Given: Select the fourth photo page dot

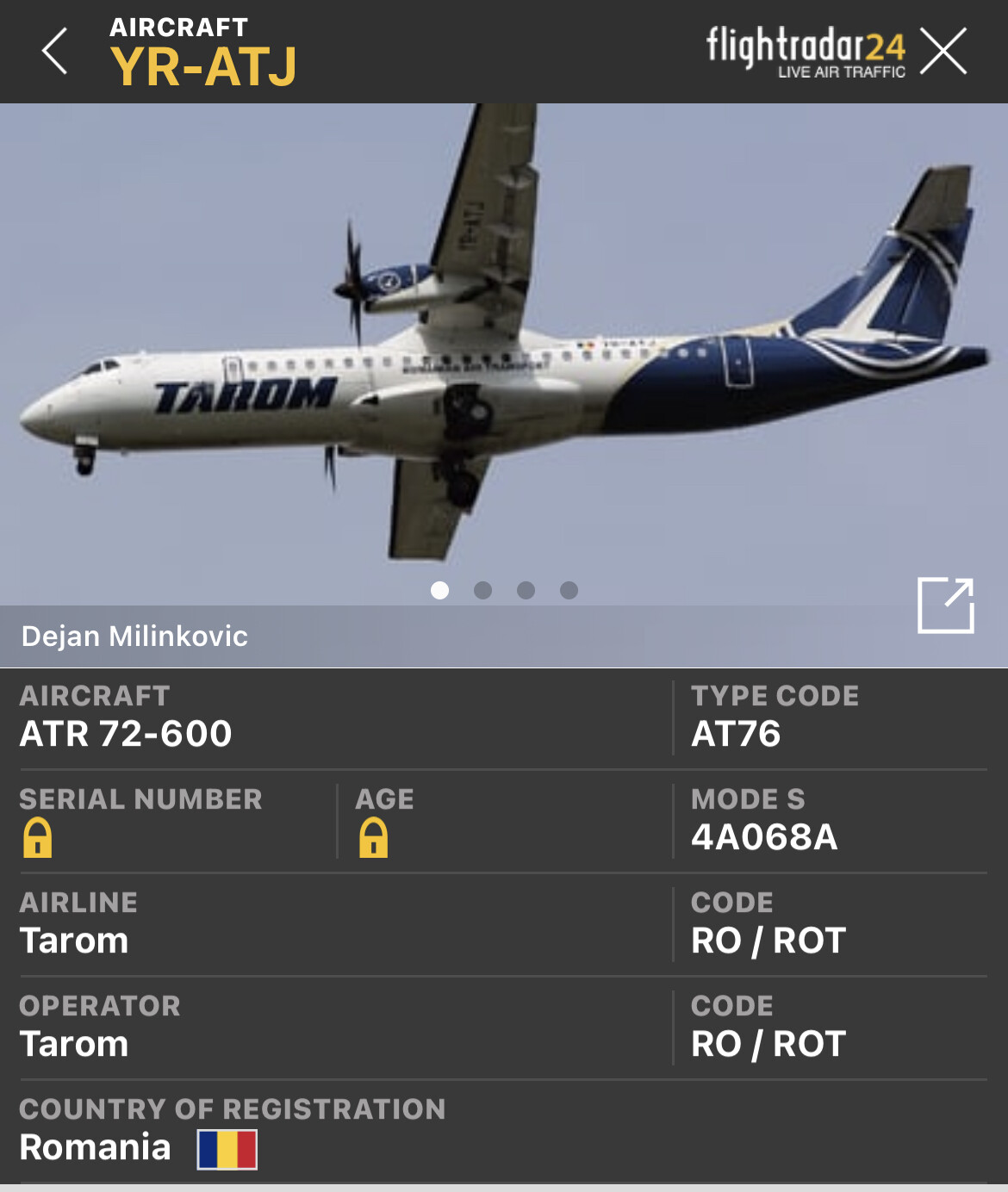Looking at the screenshot, I should (x=569, y=590).
